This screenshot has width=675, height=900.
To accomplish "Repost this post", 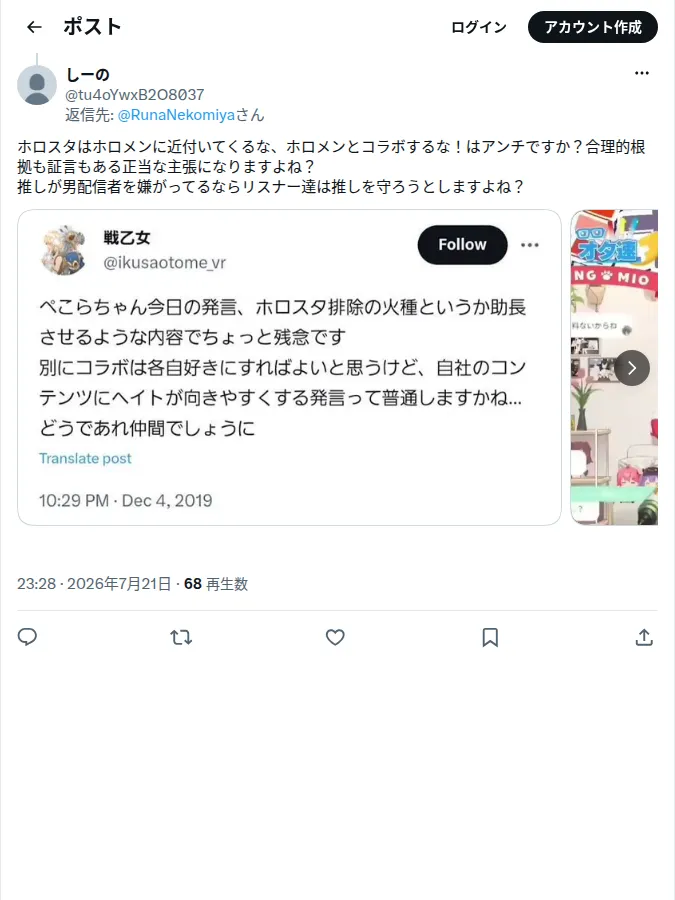I will (x=181, y=637).
